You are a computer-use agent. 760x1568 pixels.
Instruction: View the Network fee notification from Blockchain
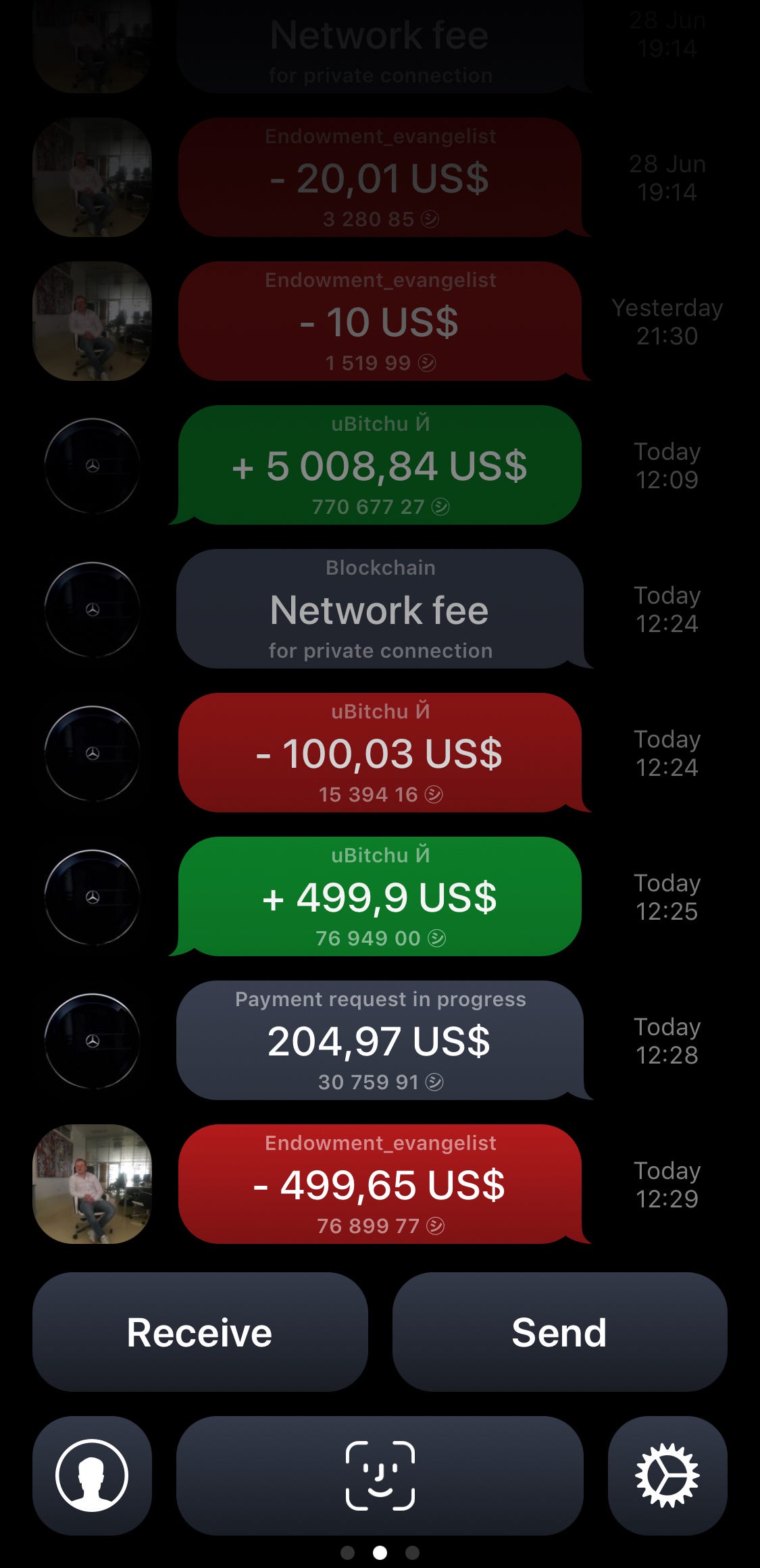tap(378, 608)
